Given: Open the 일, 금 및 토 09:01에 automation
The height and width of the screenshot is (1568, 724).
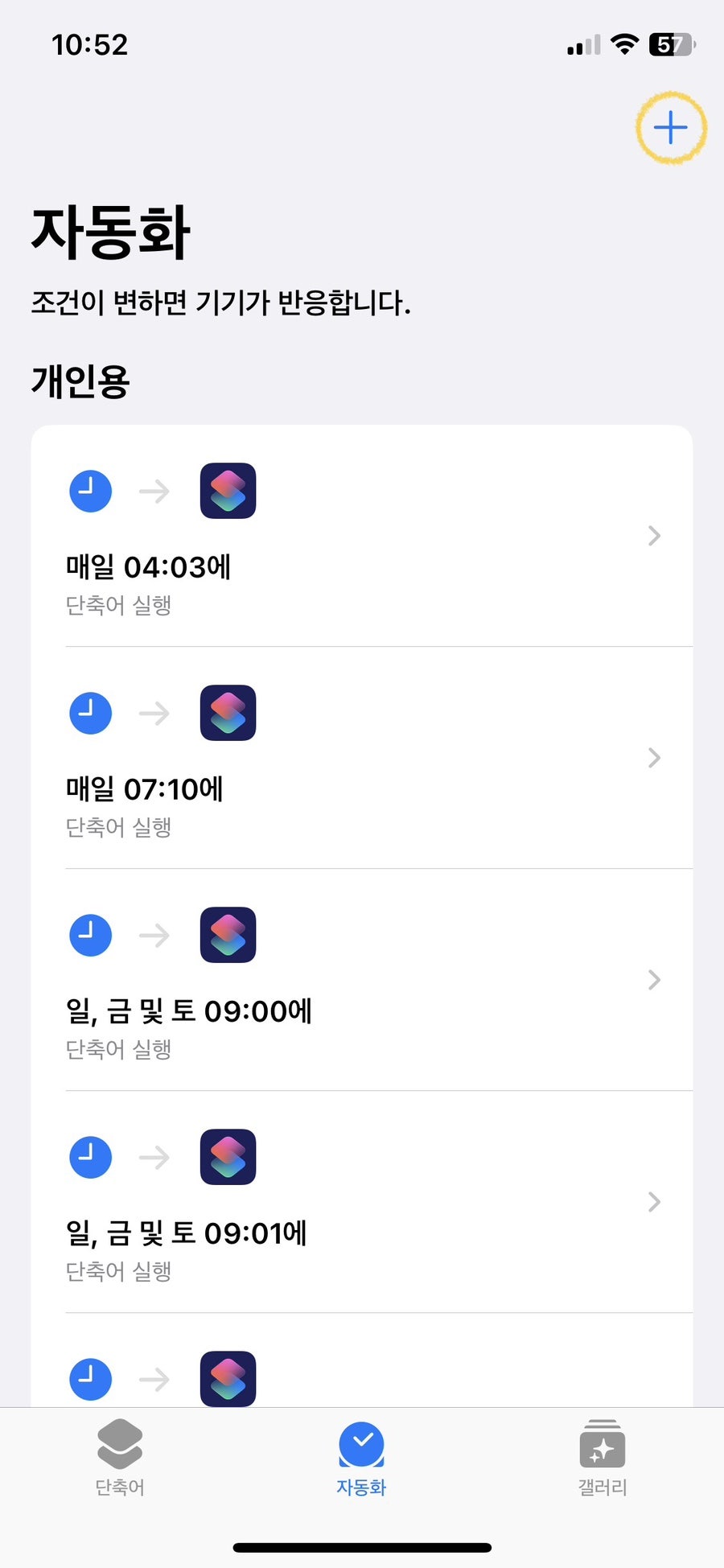Looking at the screenshot, I should (362, 1202).
